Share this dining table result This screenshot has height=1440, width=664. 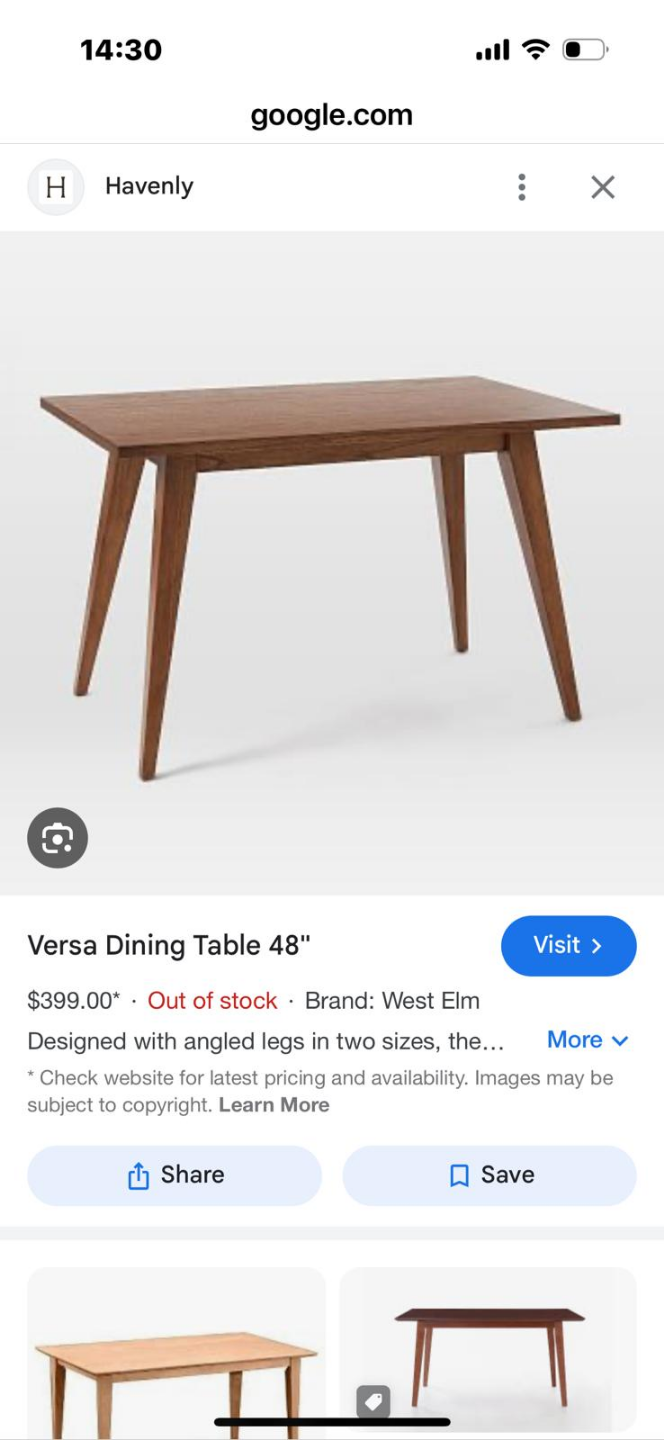click(175, 1175)
